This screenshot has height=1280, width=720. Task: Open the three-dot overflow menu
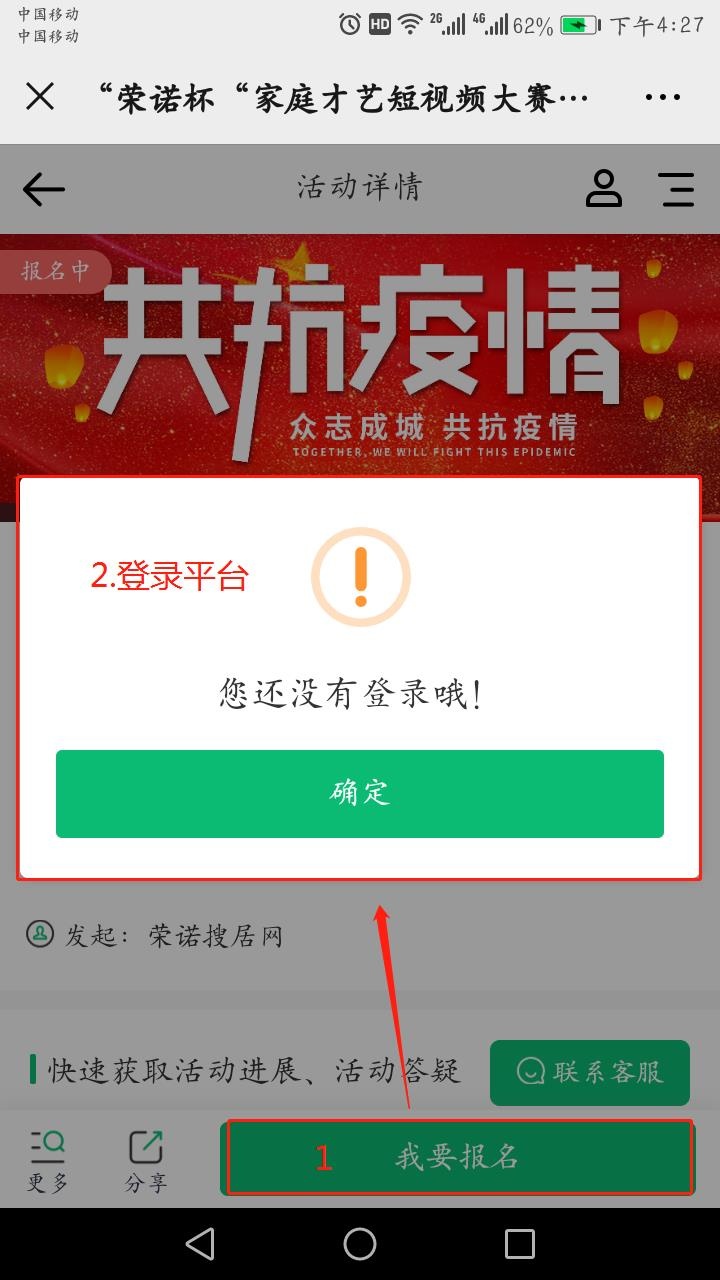point(663,98)
